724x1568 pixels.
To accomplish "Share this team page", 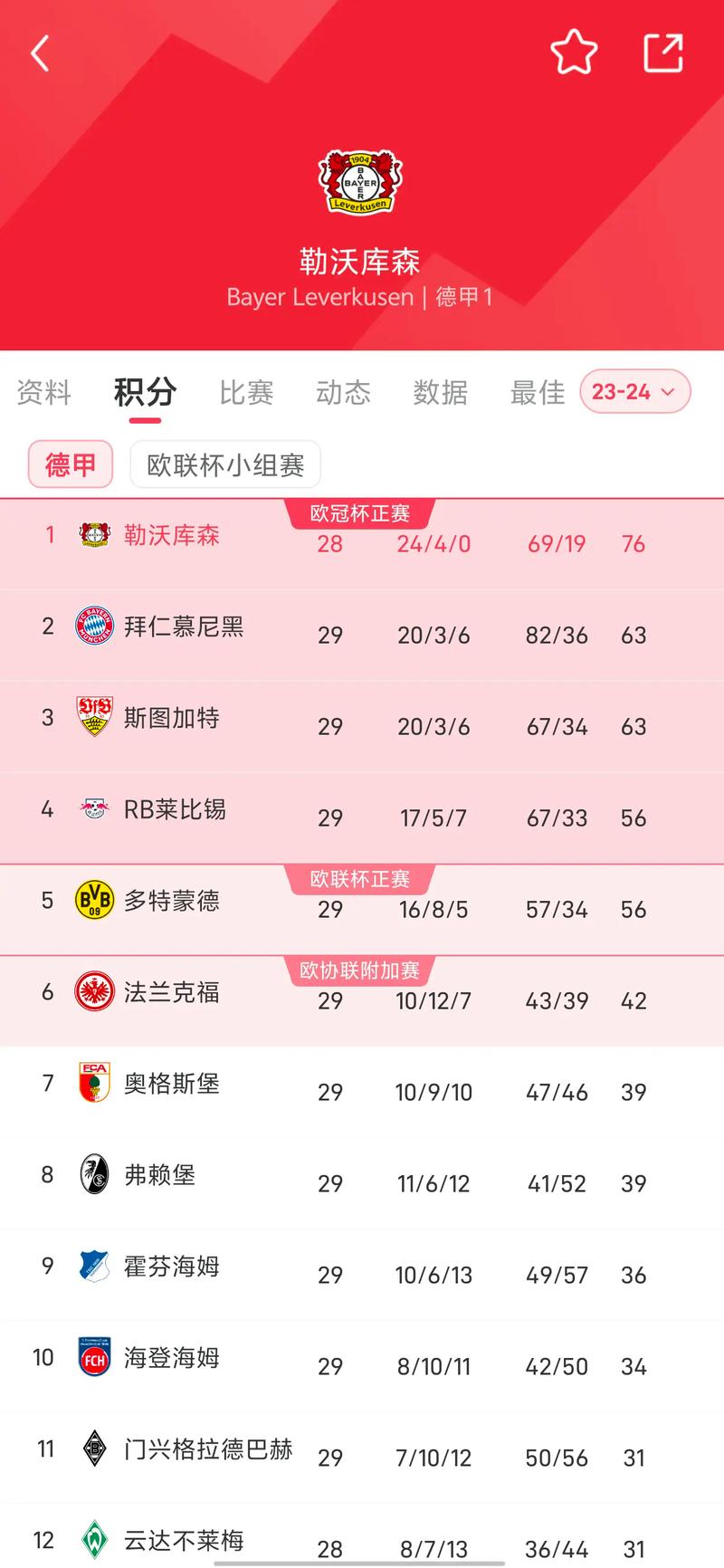I will coord(662,53).
